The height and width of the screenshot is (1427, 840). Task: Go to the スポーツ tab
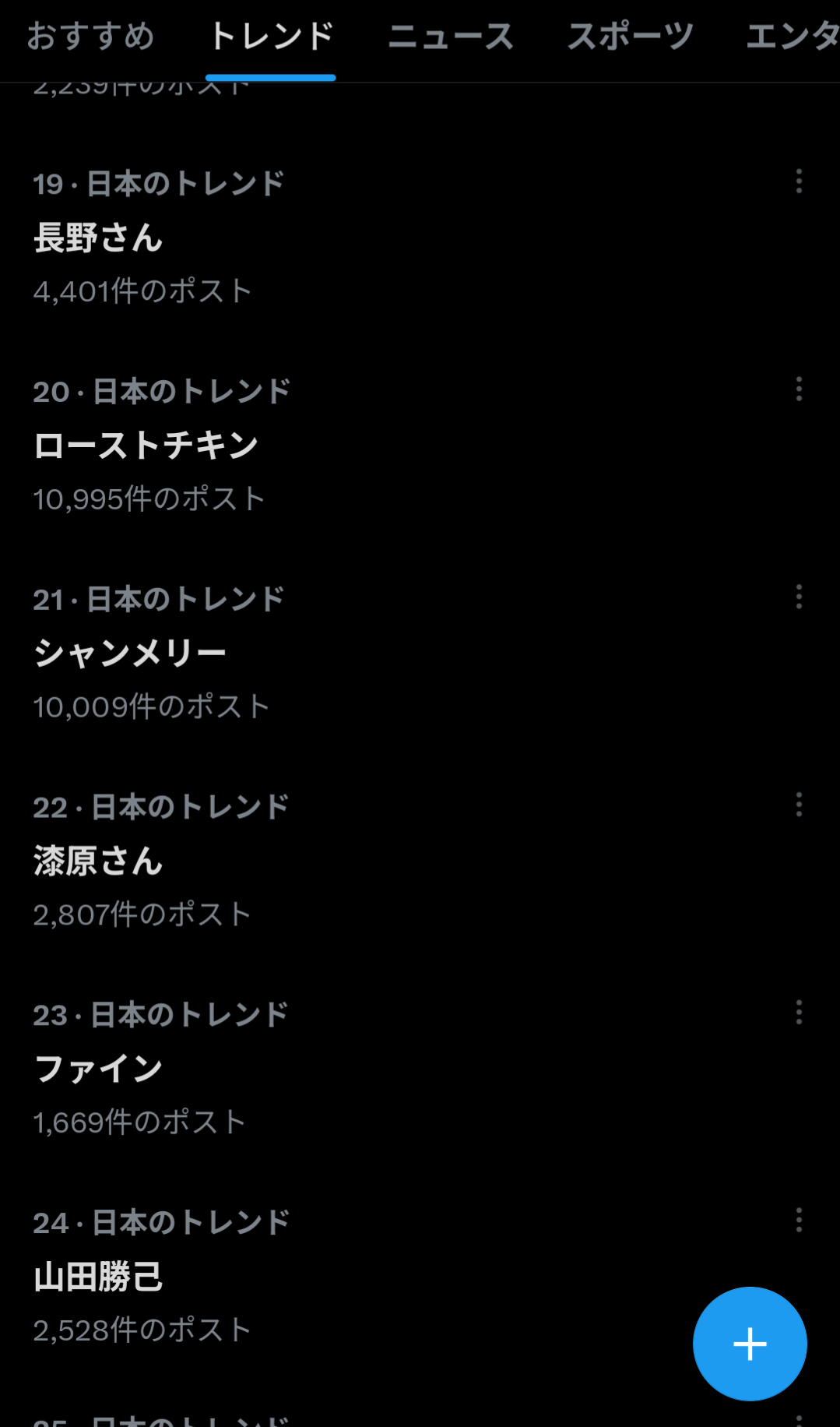[630, 37]
